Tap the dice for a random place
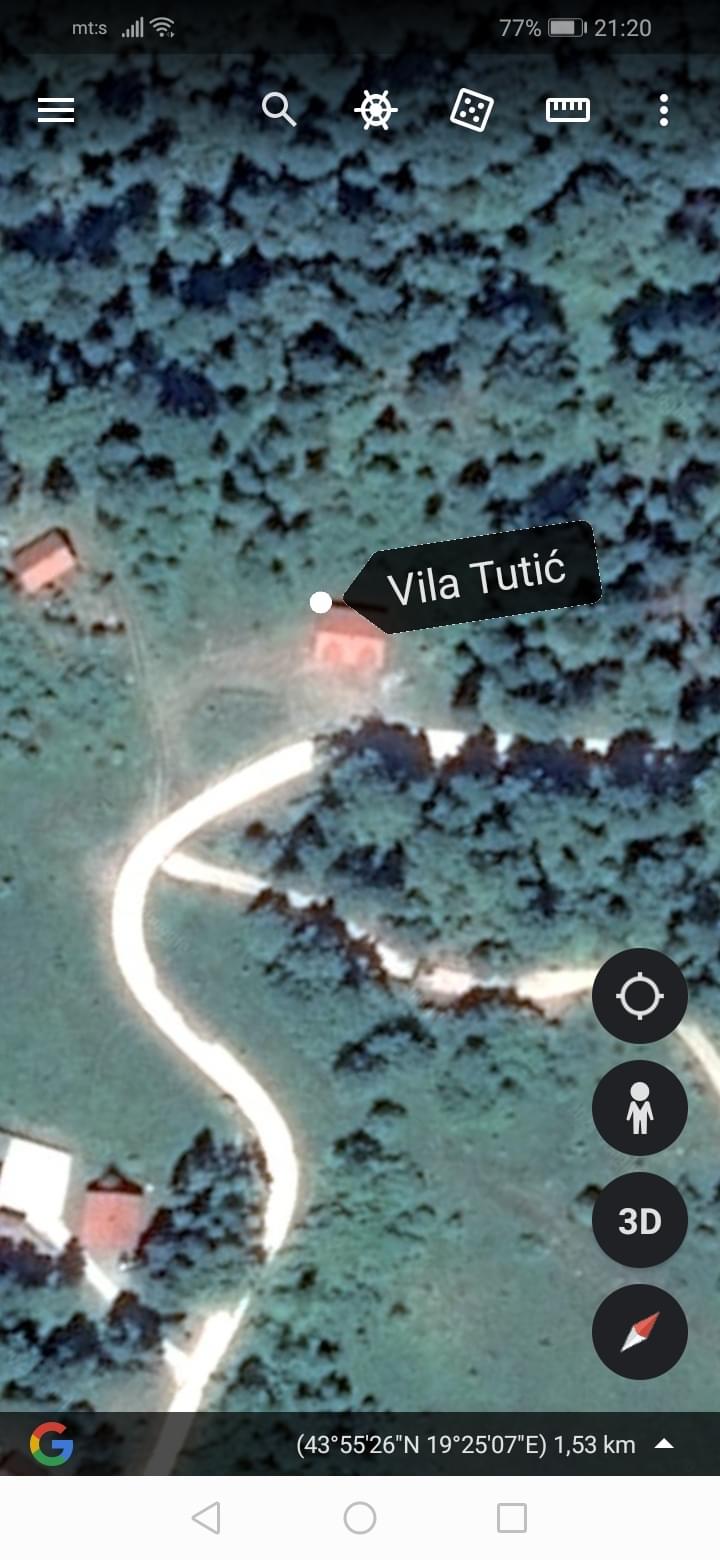The height and width of the screenshot is (1560, 720). 471,110
